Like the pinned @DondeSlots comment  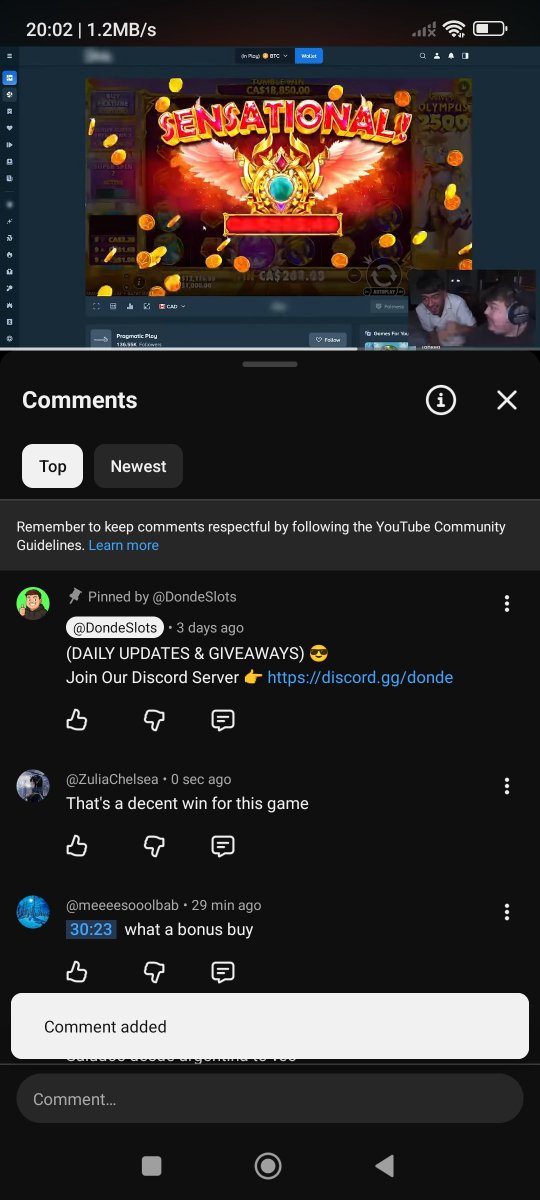click(x=77, y=720)
